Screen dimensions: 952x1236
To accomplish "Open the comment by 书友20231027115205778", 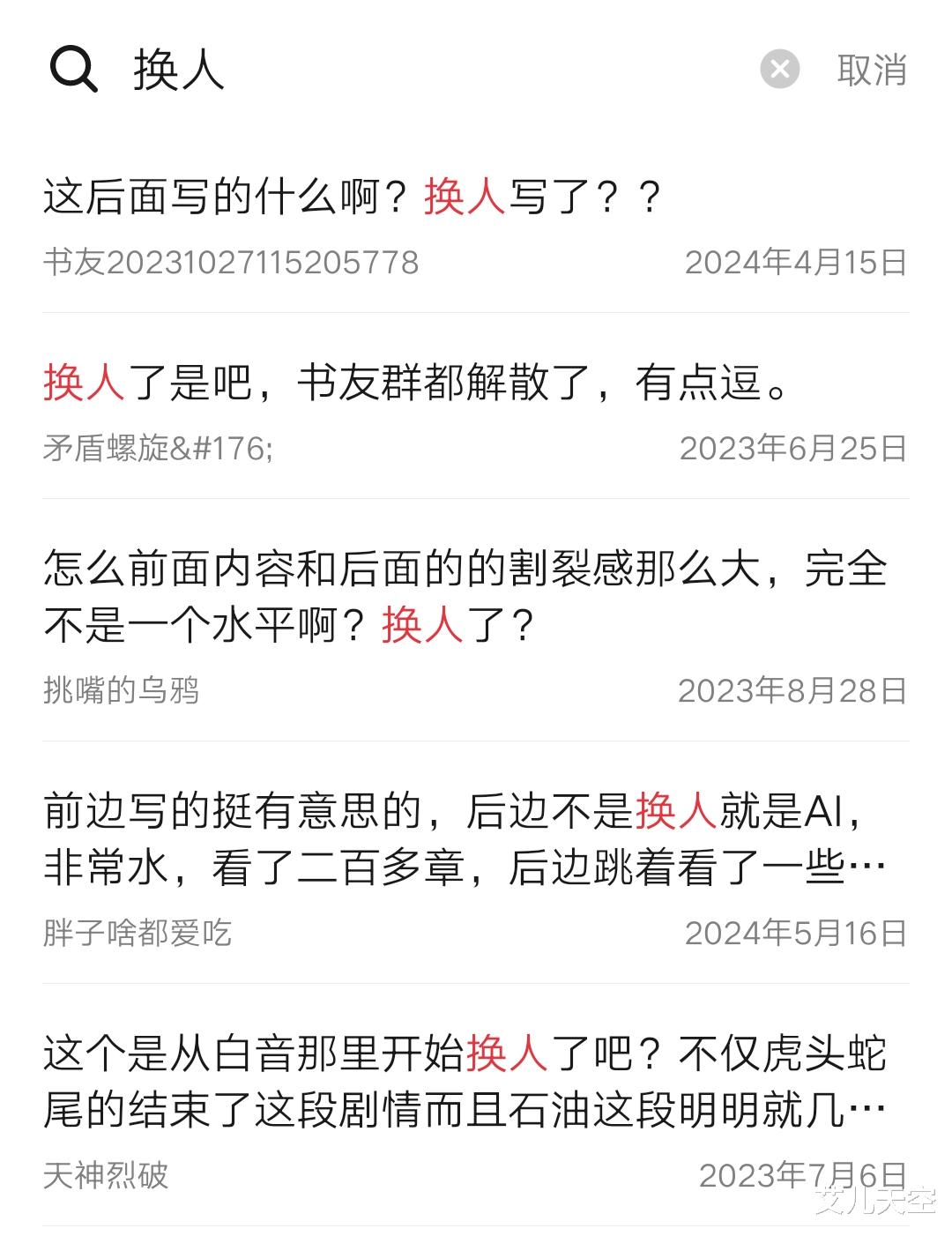I will click(x=476, y=225).
